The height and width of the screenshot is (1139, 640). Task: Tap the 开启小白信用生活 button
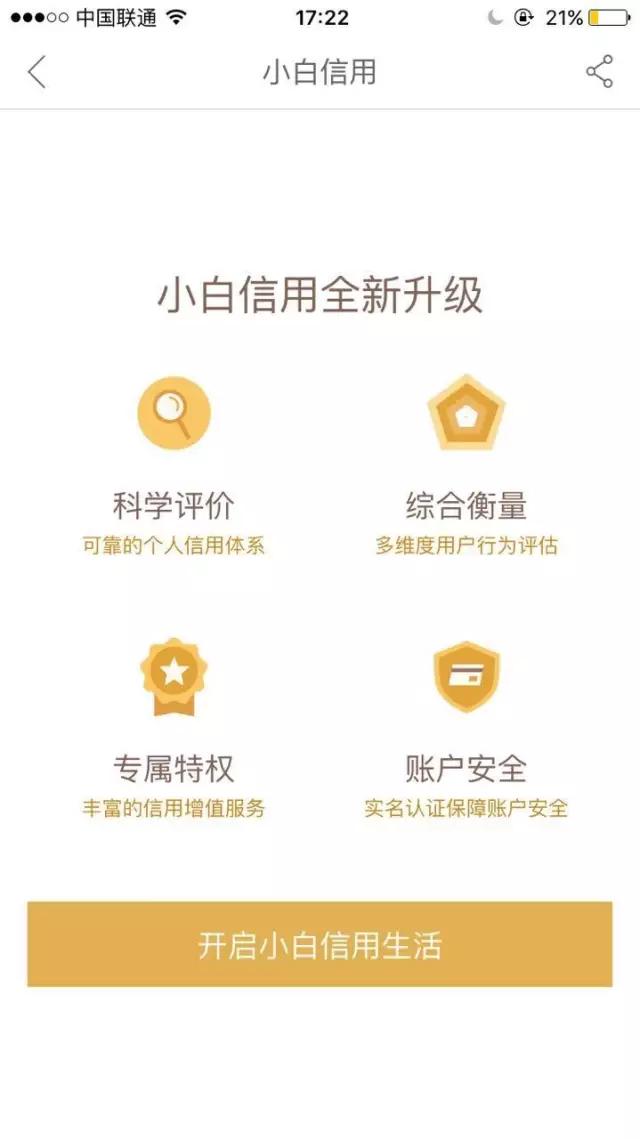pyautogui.click(x=319, y=945)
